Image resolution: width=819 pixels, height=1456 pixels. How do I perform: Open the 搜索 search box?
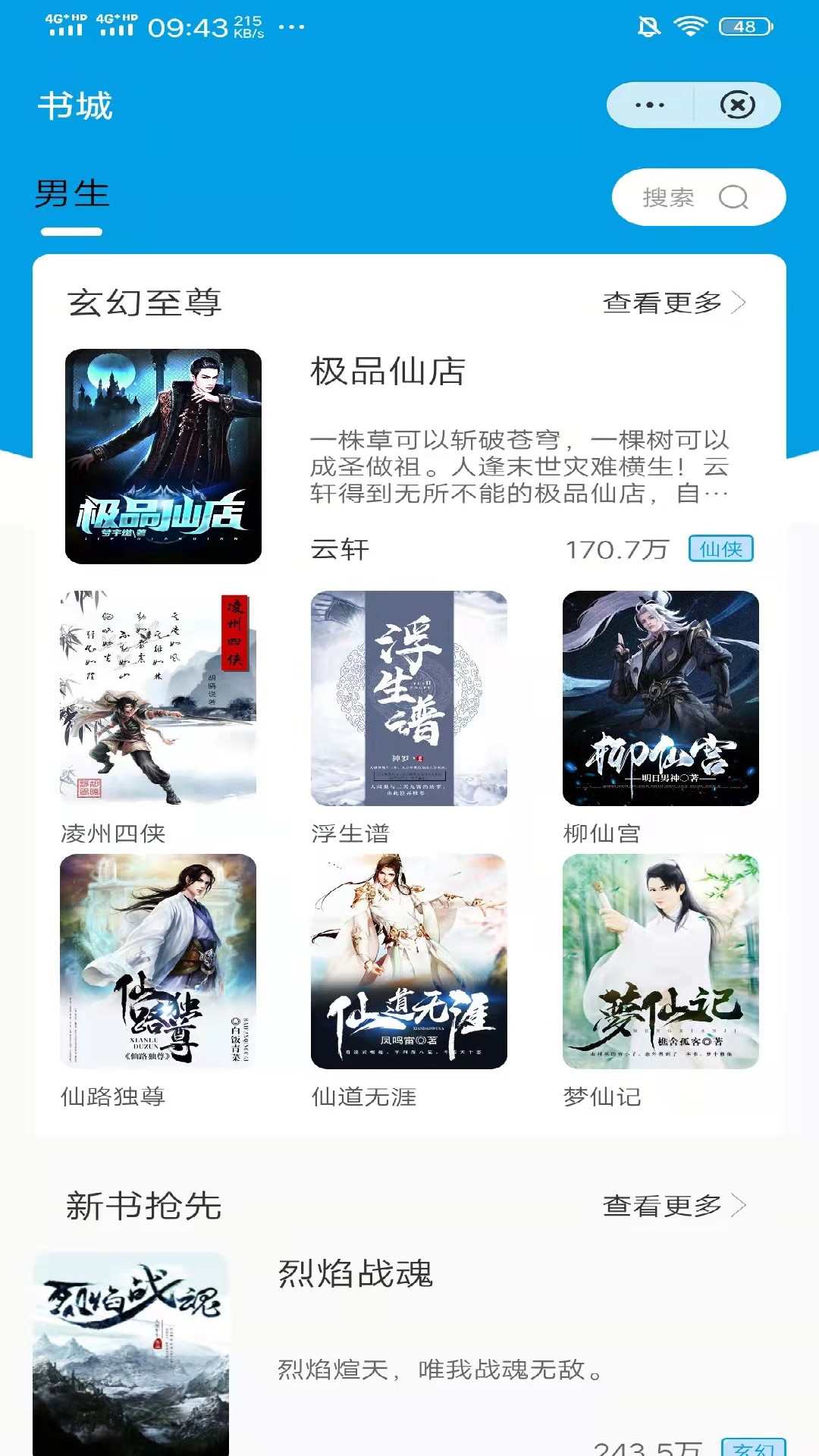coord(698,197)
